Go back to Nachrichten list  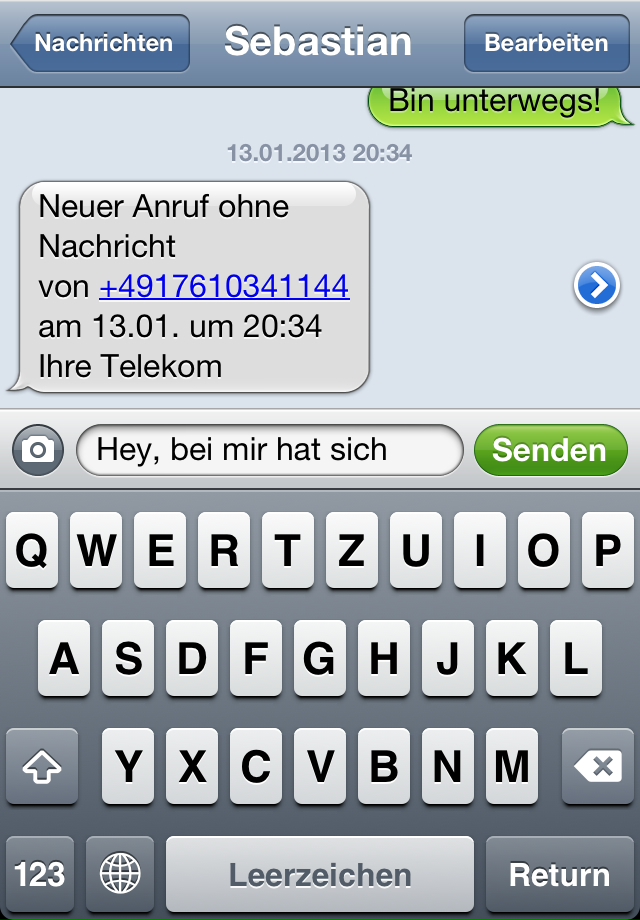(x=100, y=44)
